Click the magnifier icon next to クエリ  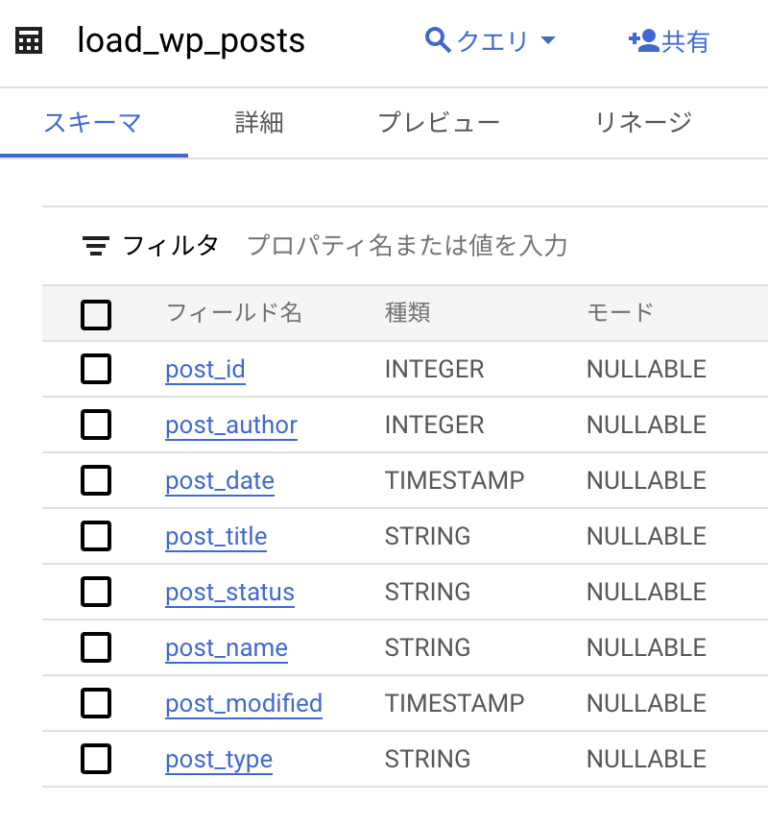[438, 40]
